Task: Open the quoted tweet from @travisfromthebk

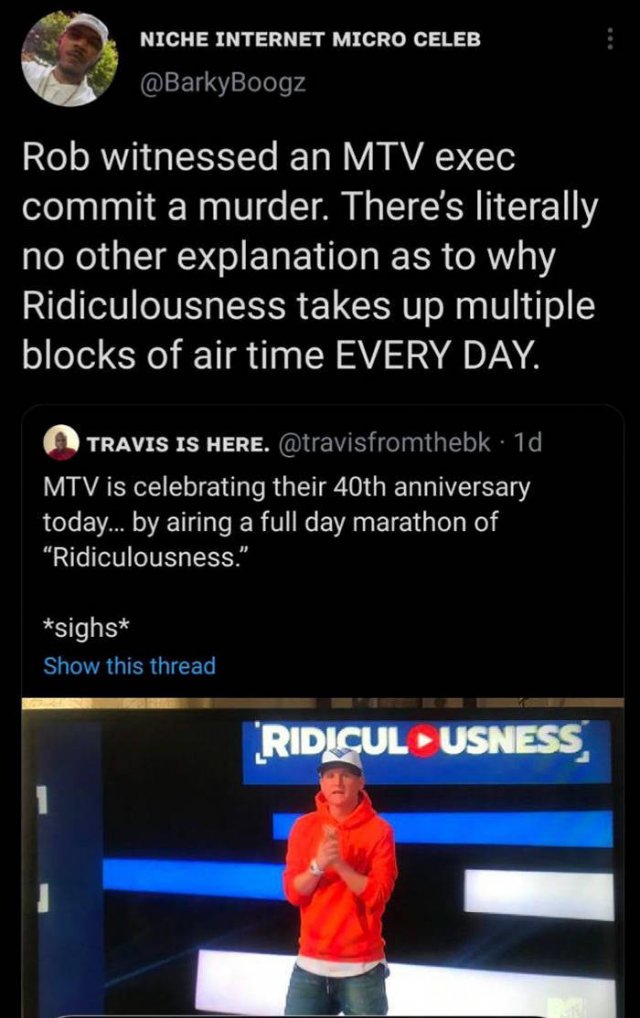Action: coord(300,522)
